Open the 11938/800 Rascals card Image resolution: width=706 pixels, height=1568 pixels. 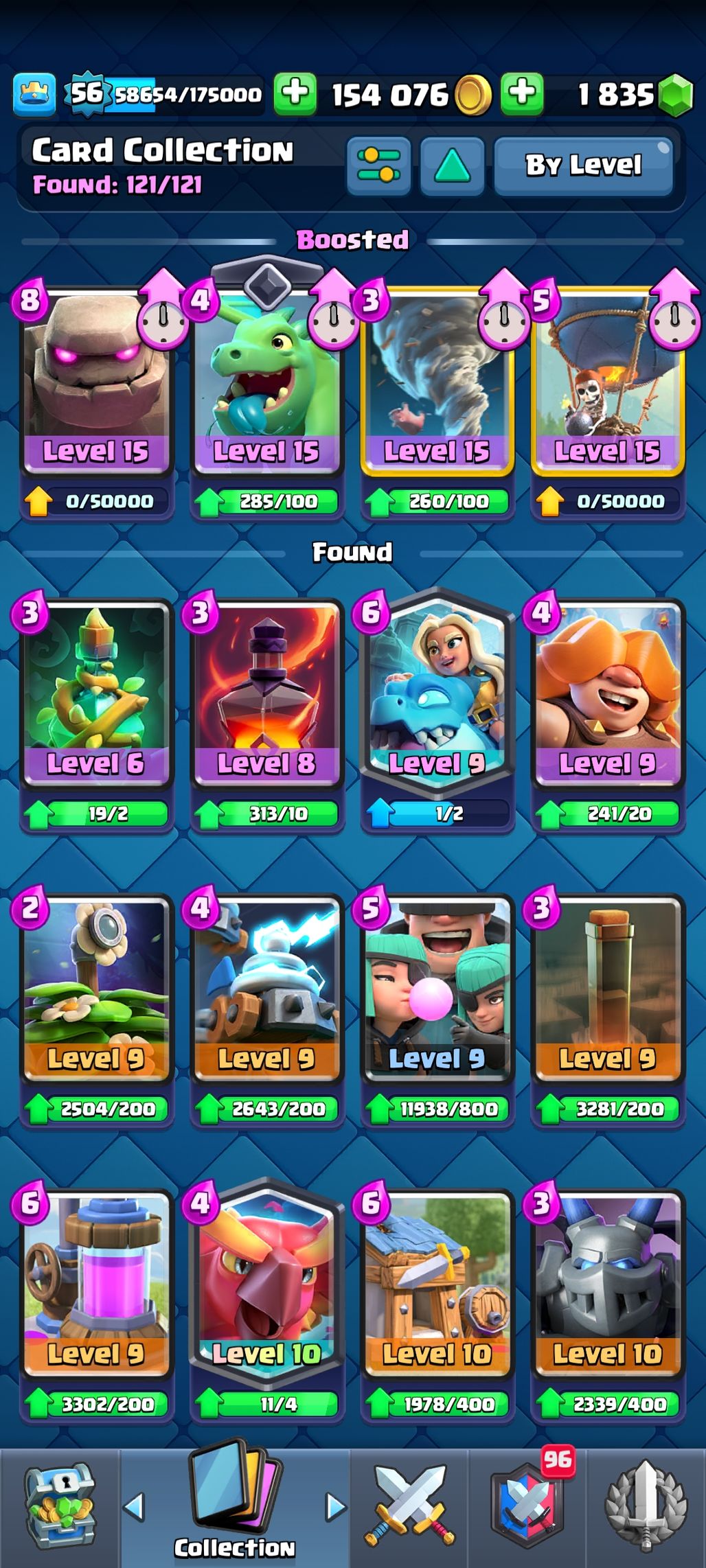pyautogui.click(x=437, y=989)
